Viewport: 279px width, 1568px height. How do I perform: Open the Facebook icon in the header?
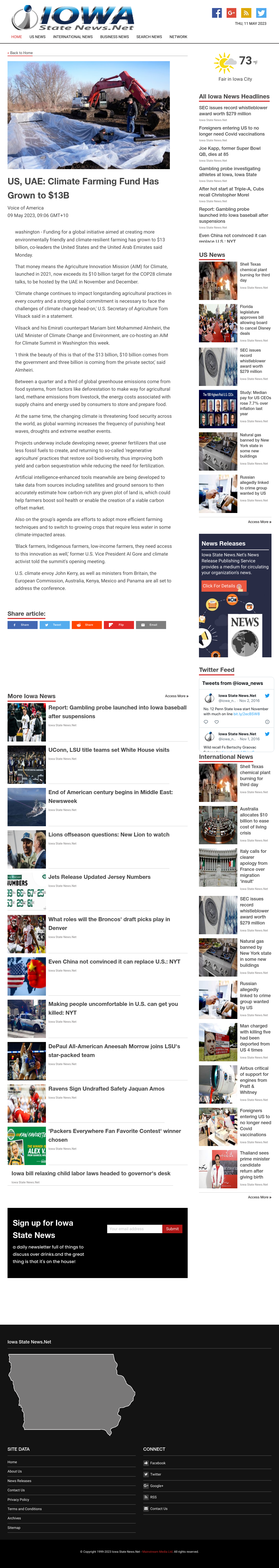[216, 13]
